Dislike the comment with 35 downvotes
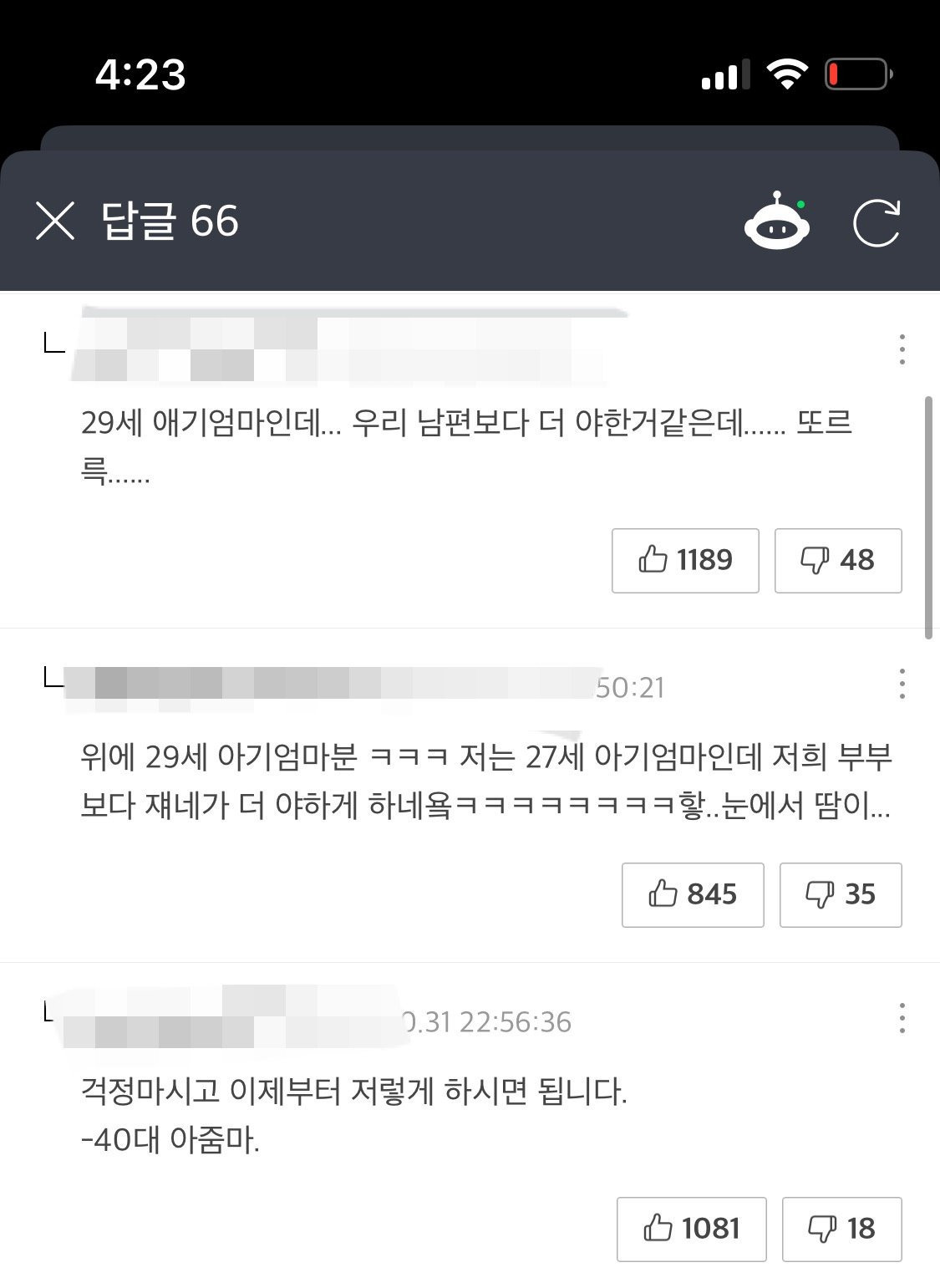This screenshot has width=940, height=1288. pos(841,895)
